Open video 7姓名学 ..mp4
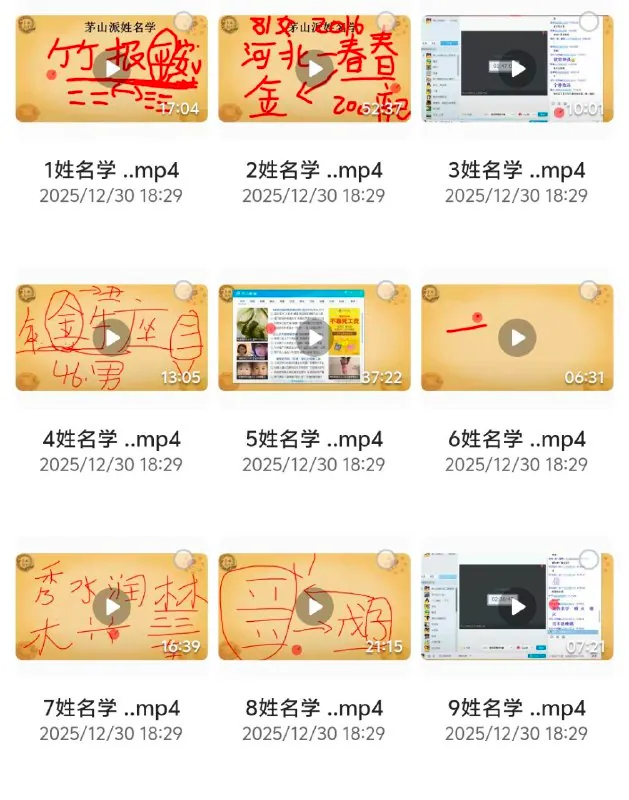 pos(112,607)
